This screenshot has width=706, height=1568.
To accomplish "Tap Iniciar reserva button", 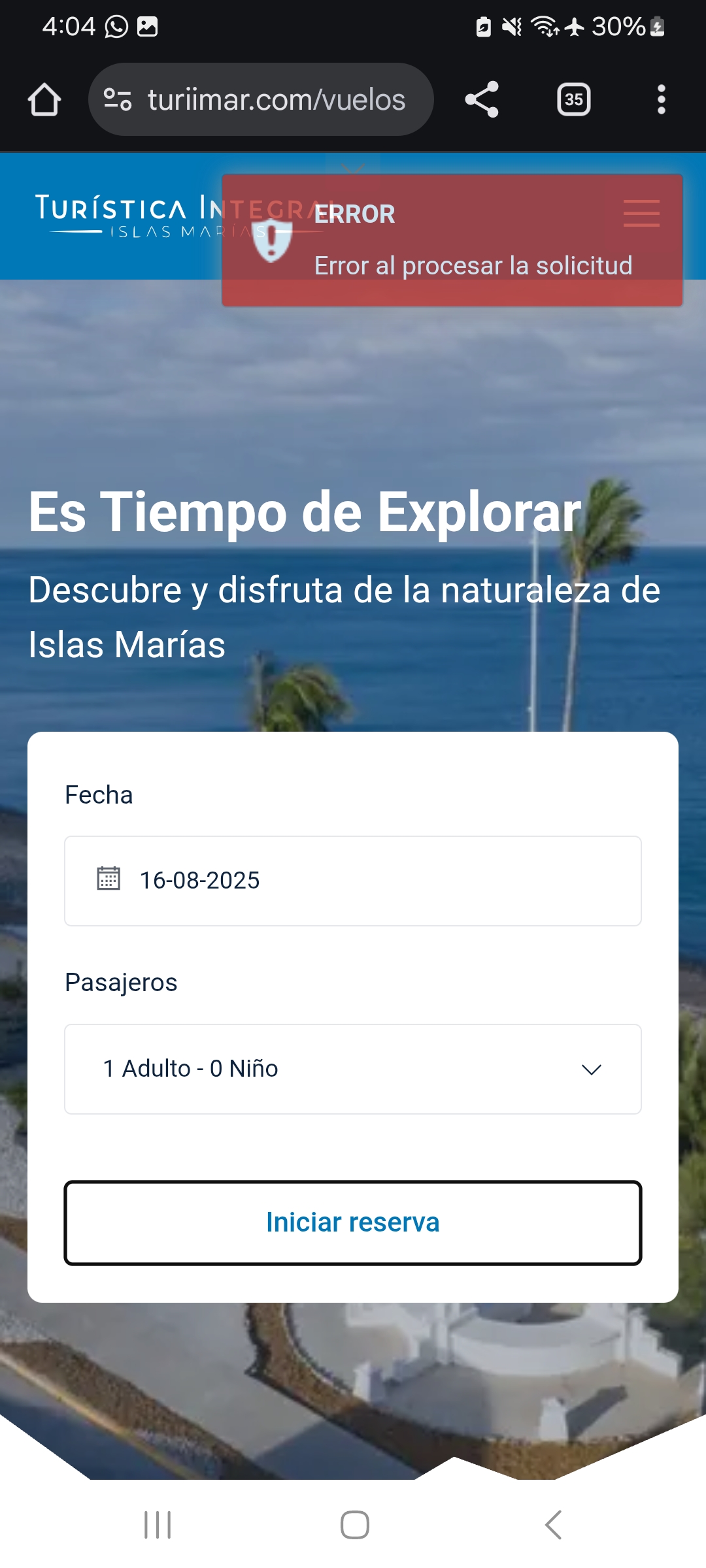I will coord(352,1222).
